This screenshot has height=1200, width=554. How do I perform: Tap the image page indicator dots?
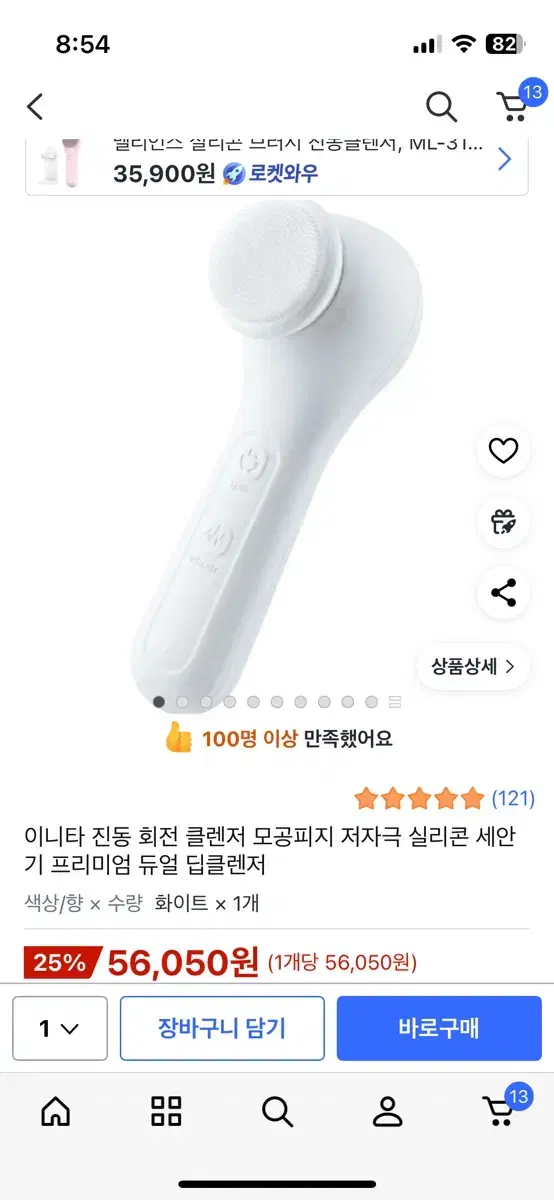277,702
